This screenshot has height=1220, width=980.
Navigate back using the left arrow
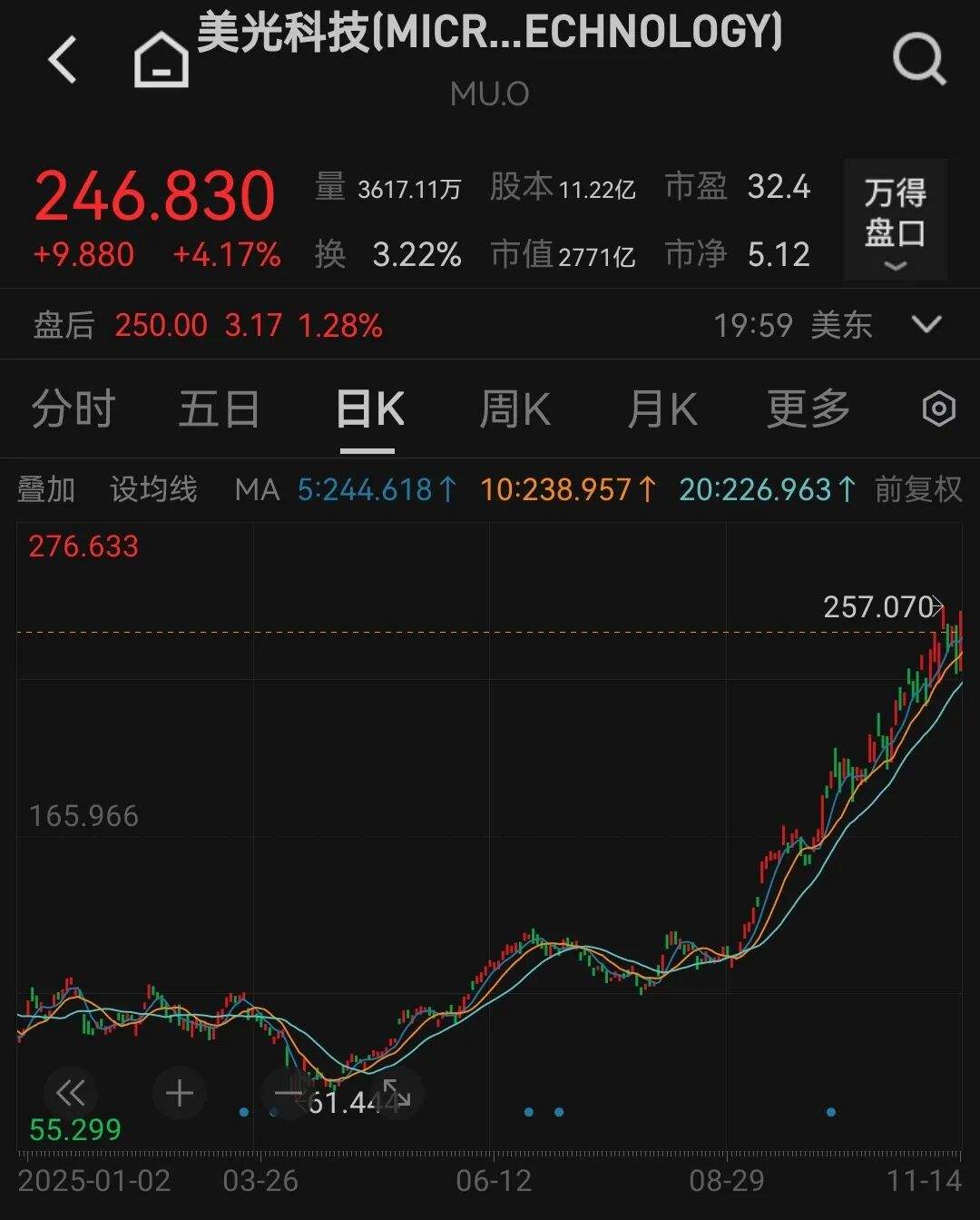[x=62, y=56]
